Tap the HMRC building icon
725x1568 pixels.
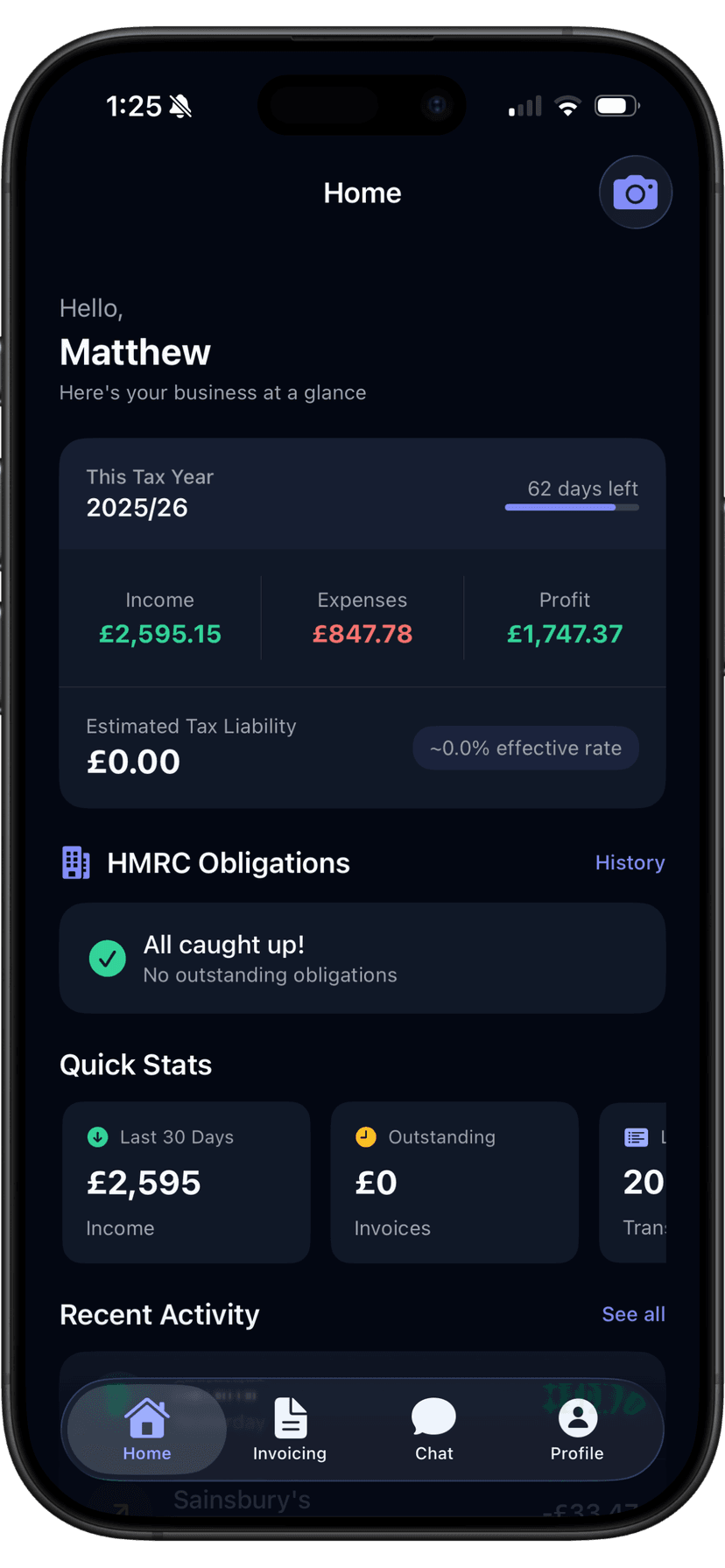pos(75,862)
